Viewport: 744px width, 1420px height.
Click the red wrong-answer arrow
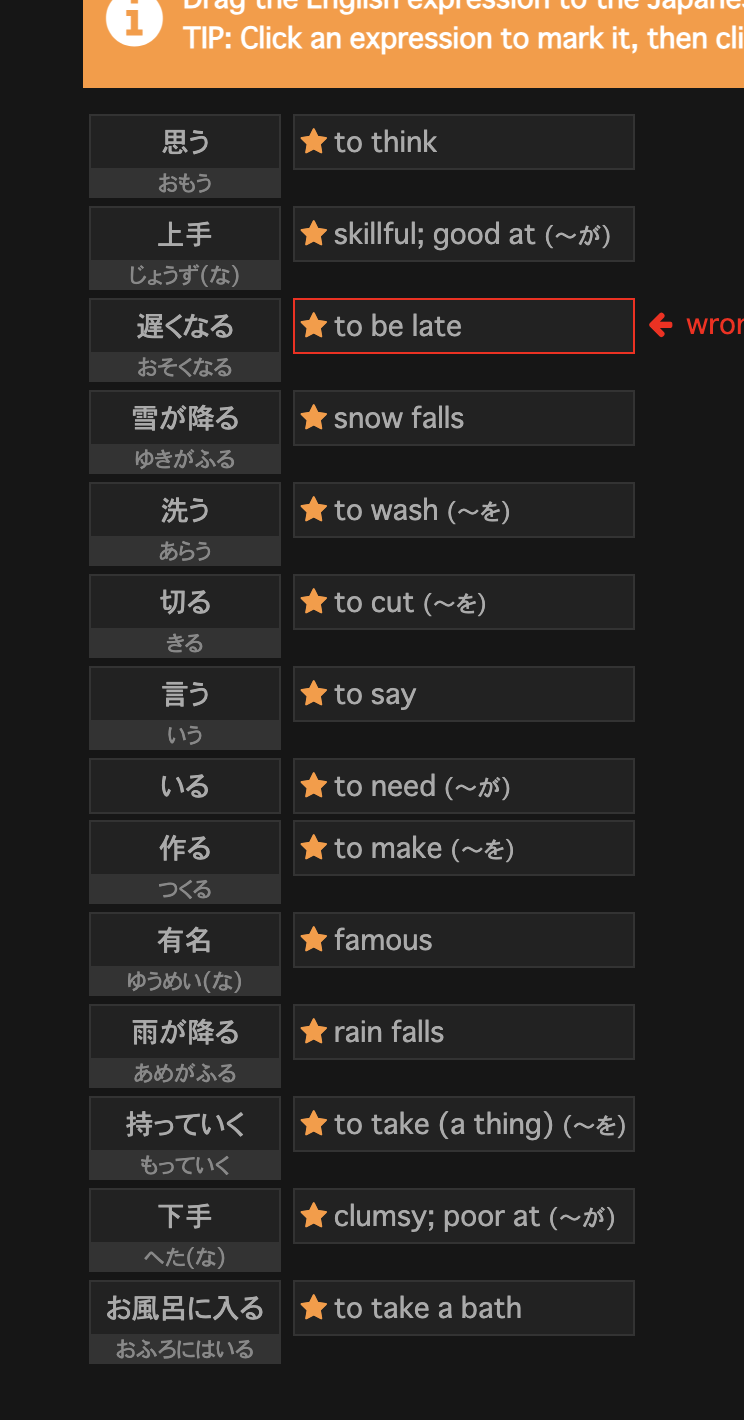[662, 324]
